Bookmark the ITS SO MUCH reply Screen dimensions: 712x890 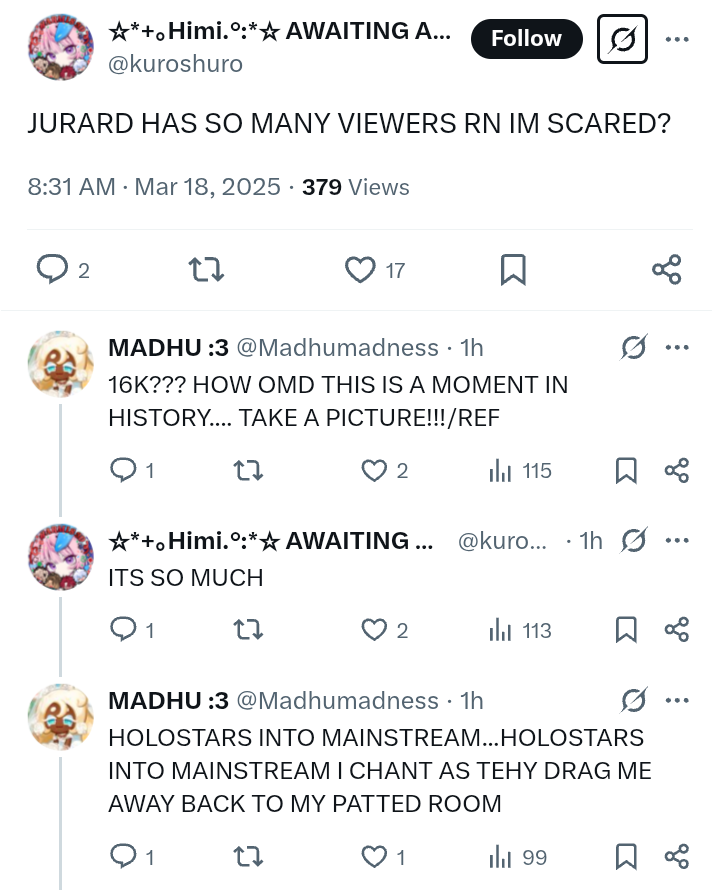pyautogui.click(x=626, y=630)
